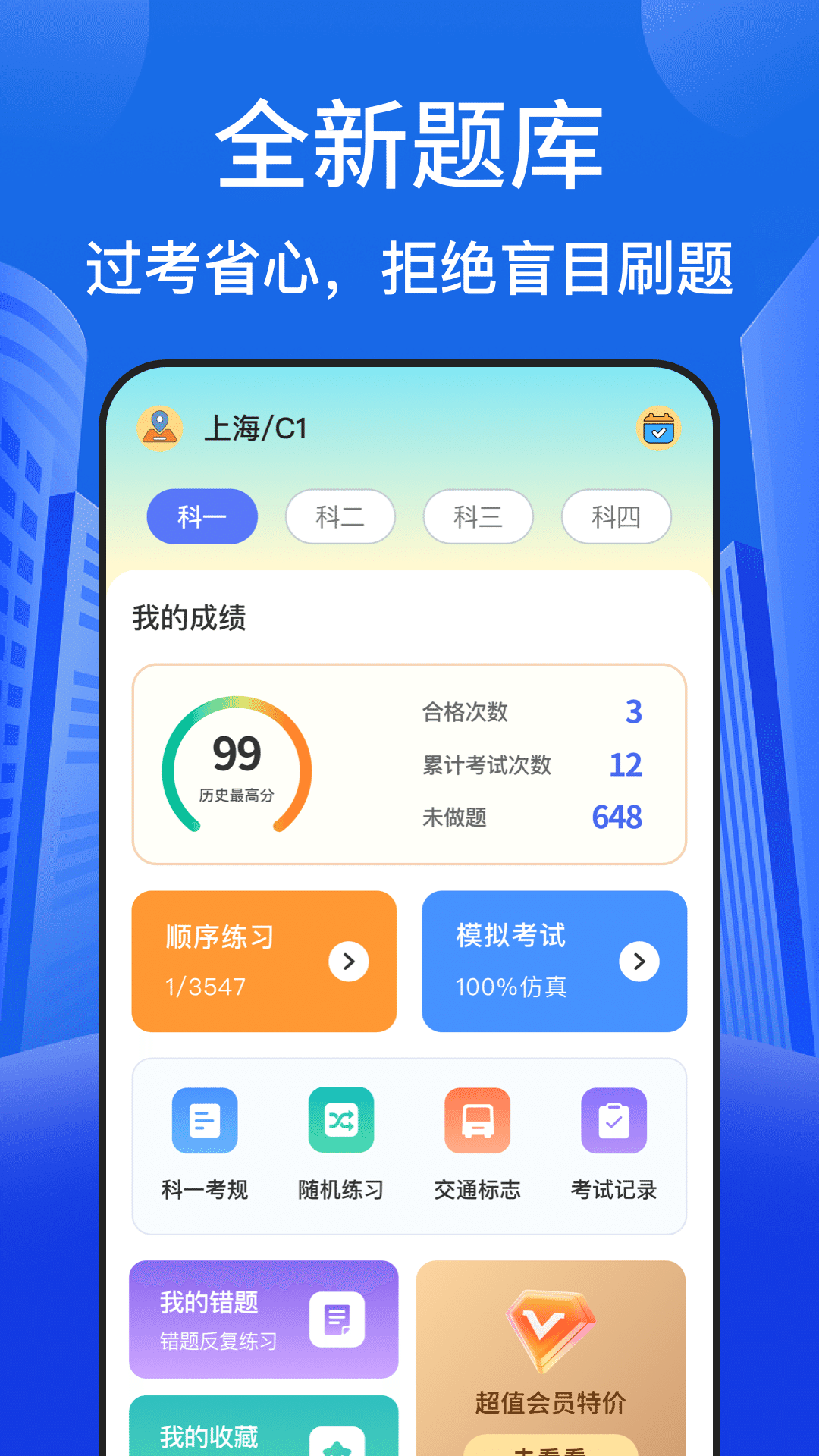Switch to the 科二 tab

pyautogui.click(x=340, y=516)
